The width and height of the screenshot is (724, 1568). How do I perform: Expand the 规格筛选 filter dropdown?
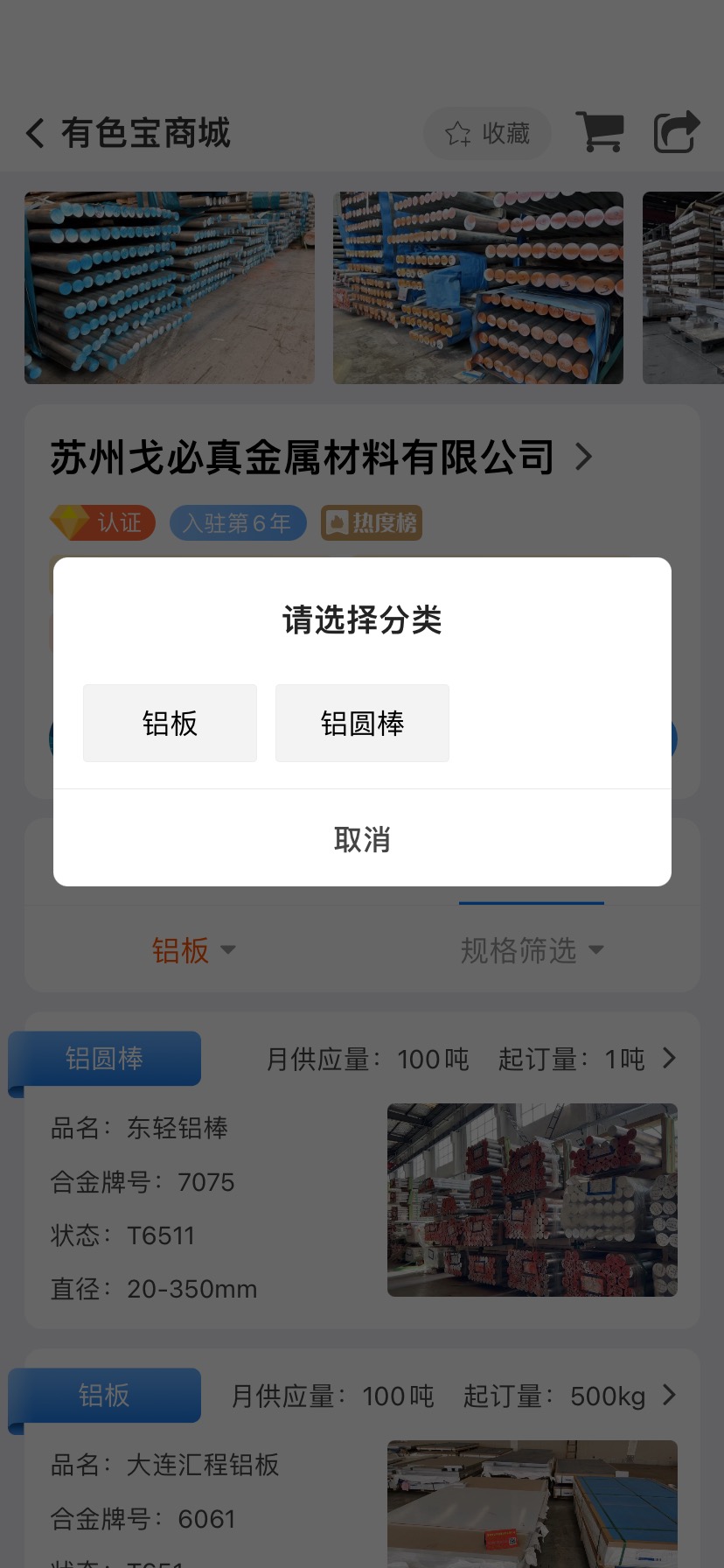tap(532, 949)
